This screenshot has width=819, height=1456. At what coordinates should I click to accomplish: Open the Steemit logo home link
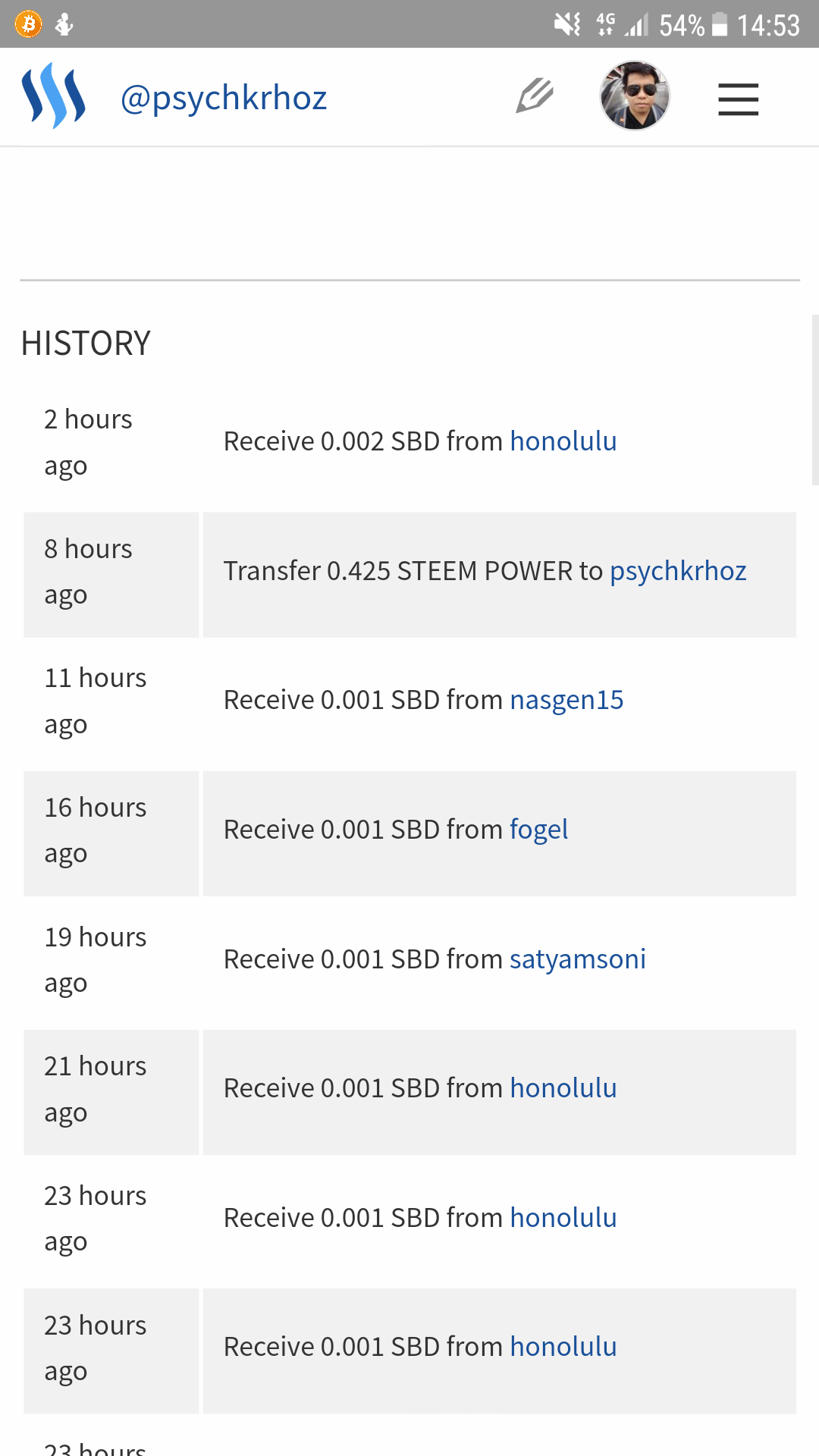coord(54,96)
